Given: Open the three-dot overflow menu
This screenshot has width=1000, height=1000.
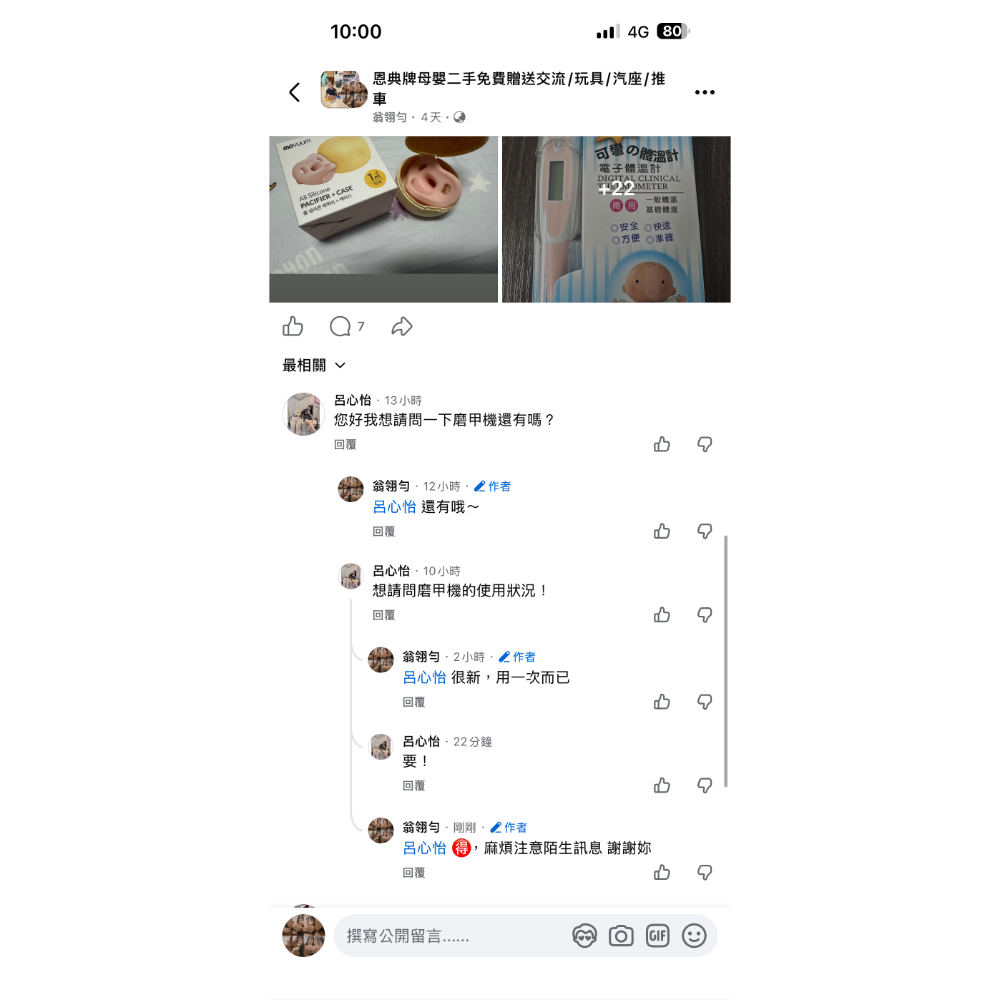Looking at the screenshot, I should click(x=704, y=92).
